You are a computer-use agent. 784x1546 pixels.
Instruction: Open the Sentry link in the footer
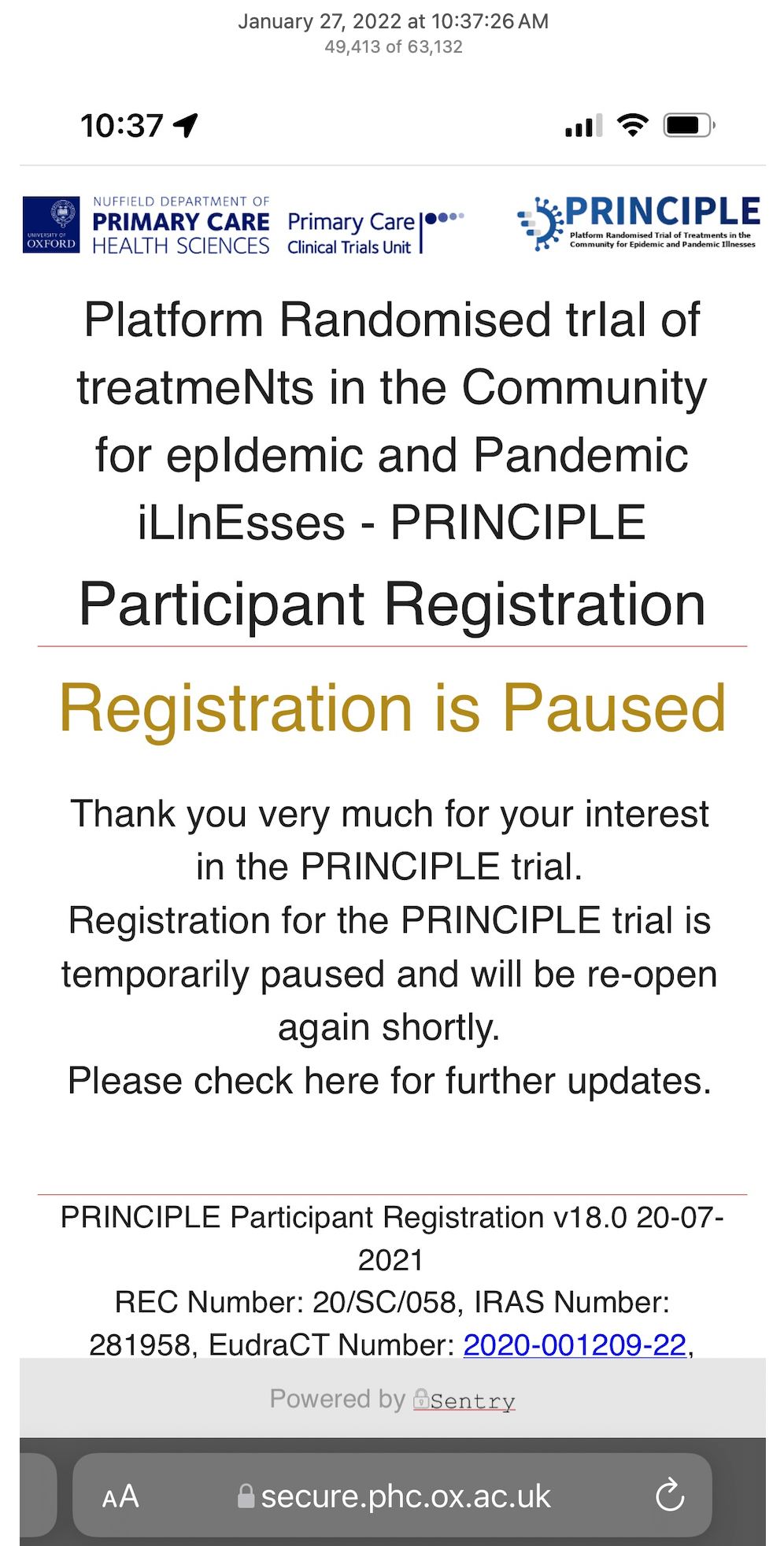464,1400
